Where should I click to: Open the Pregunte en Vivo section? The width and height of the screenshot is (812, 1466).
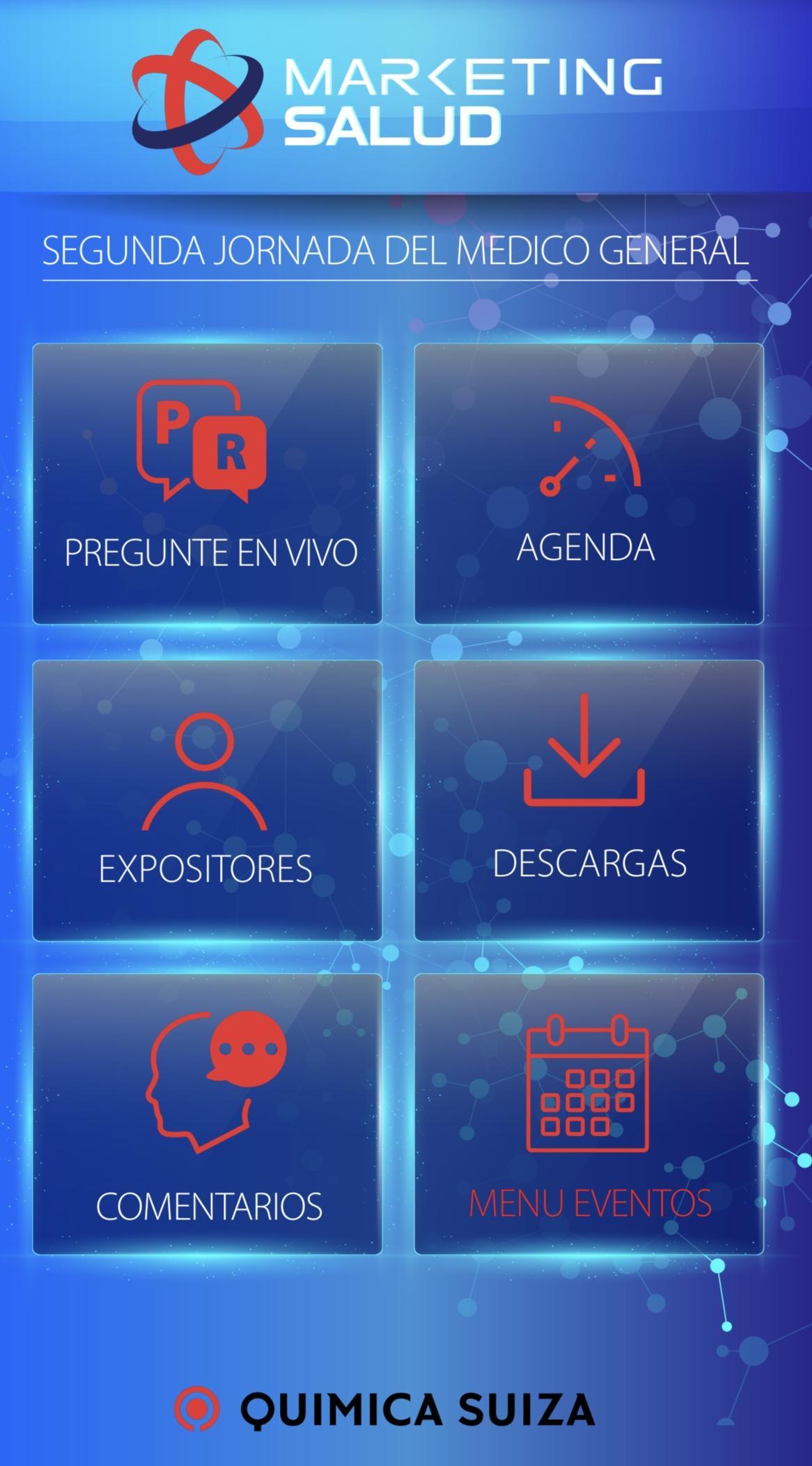tap(208, 483)
